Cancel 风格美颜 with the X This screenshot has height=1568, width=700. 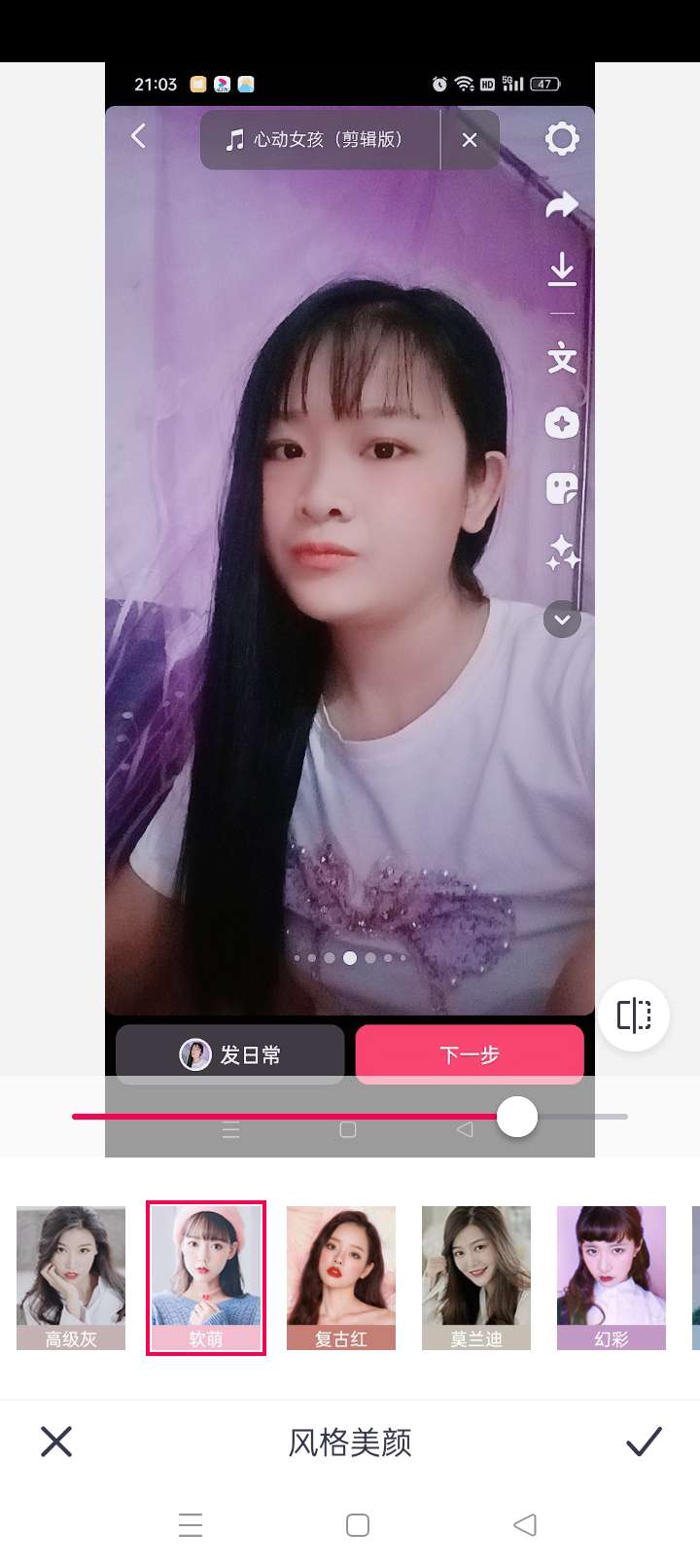click(x=56, y=1441)
